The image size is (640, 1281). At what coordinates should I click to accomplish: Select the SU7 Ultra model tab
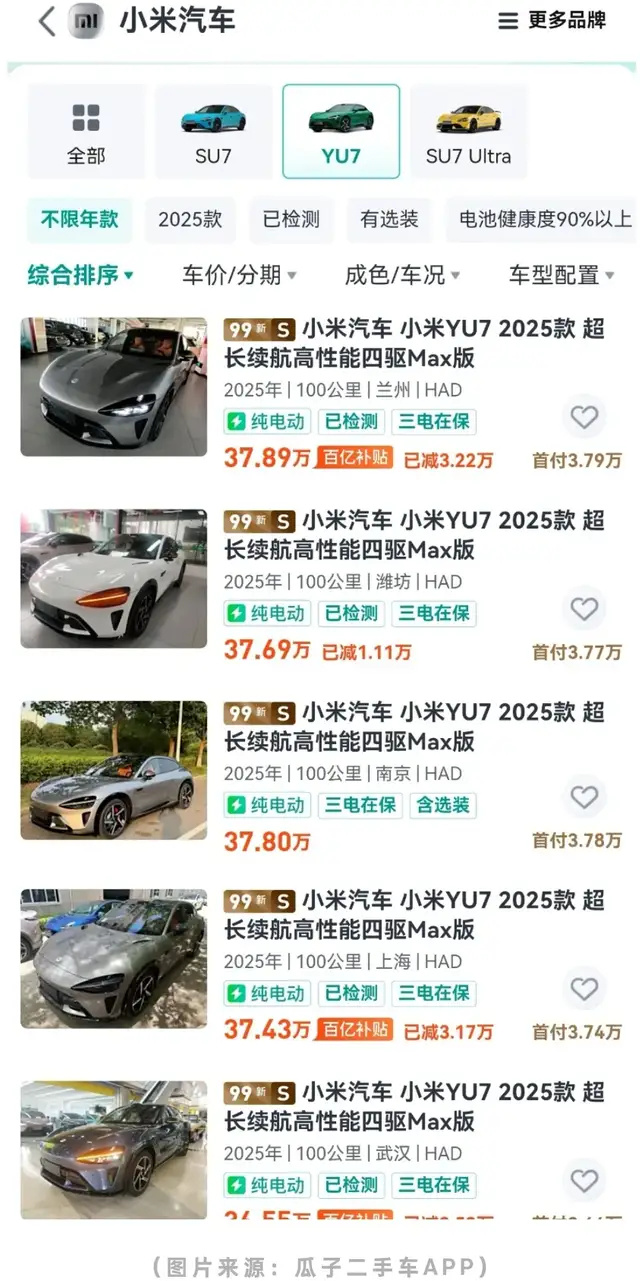click(x=468, y=132)
